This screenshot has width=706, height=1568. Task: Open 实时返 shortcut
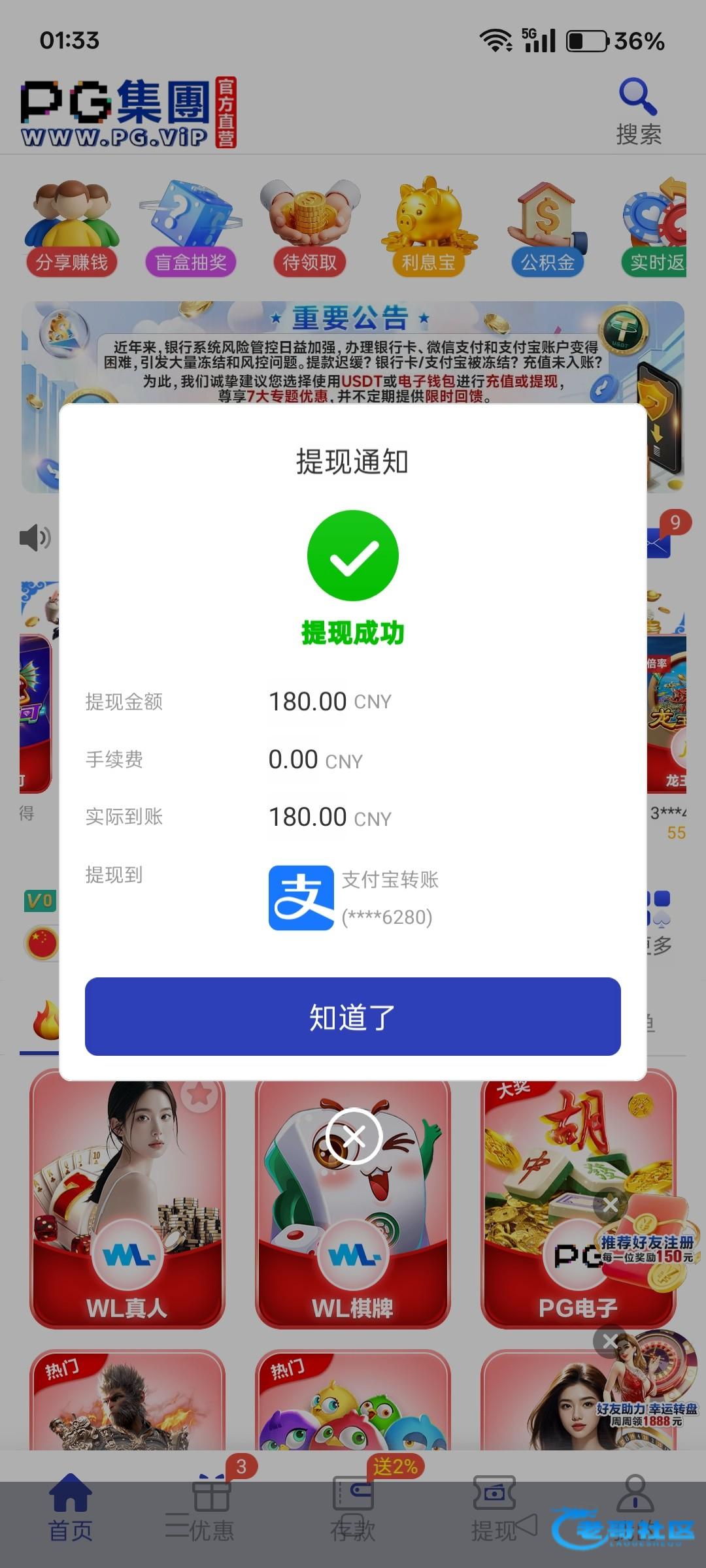click(x=656, y=229)
